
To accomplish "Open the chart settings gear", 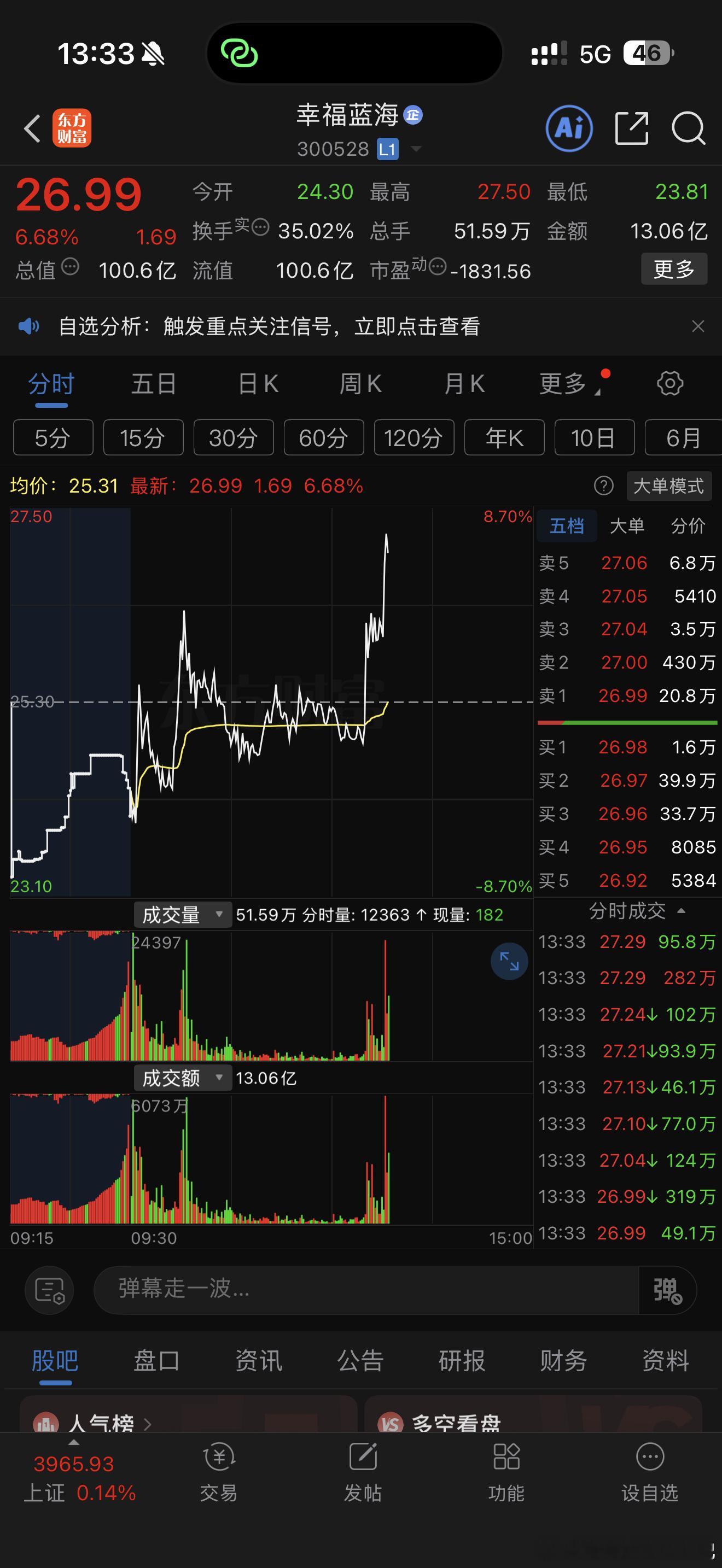I will coord(669,383).
